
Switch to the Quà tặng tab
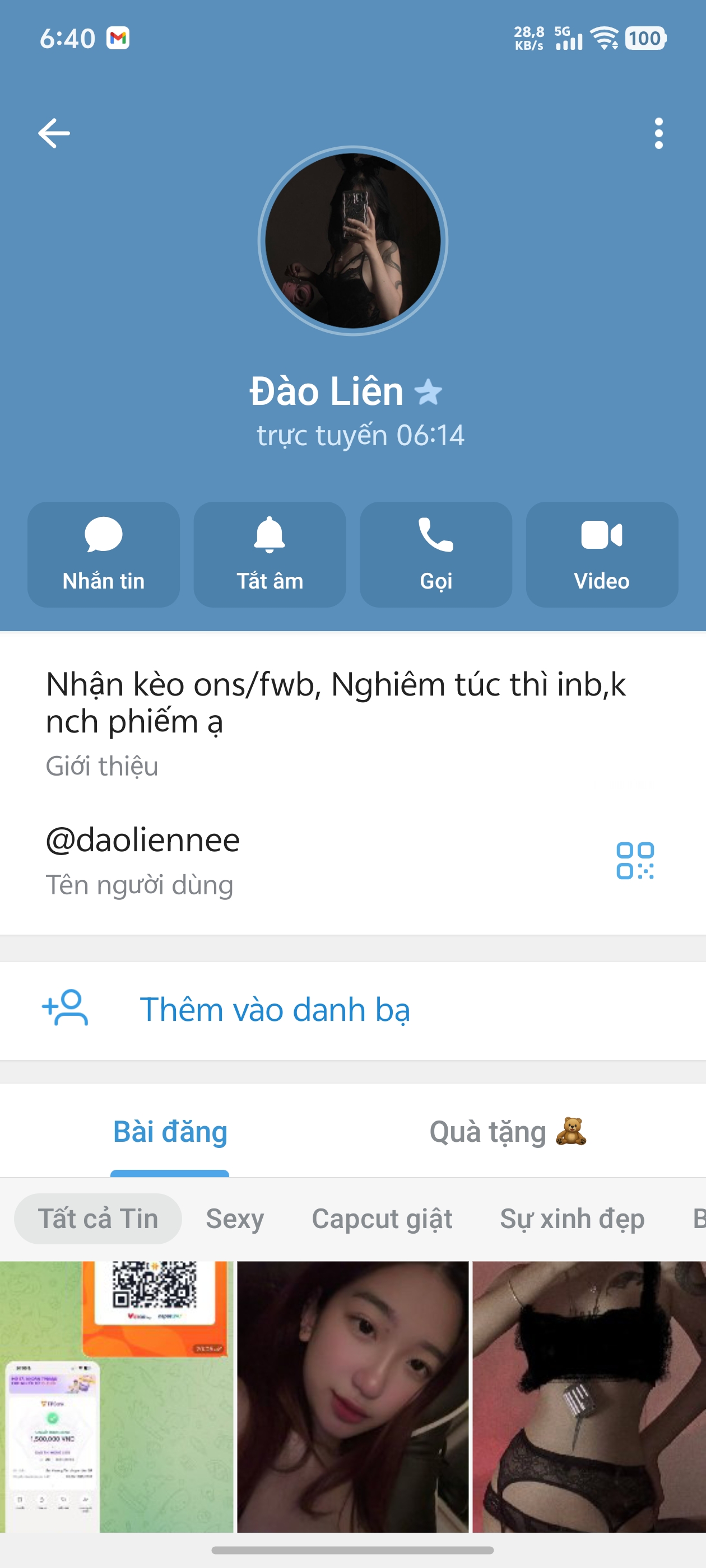click(507, 1132)
